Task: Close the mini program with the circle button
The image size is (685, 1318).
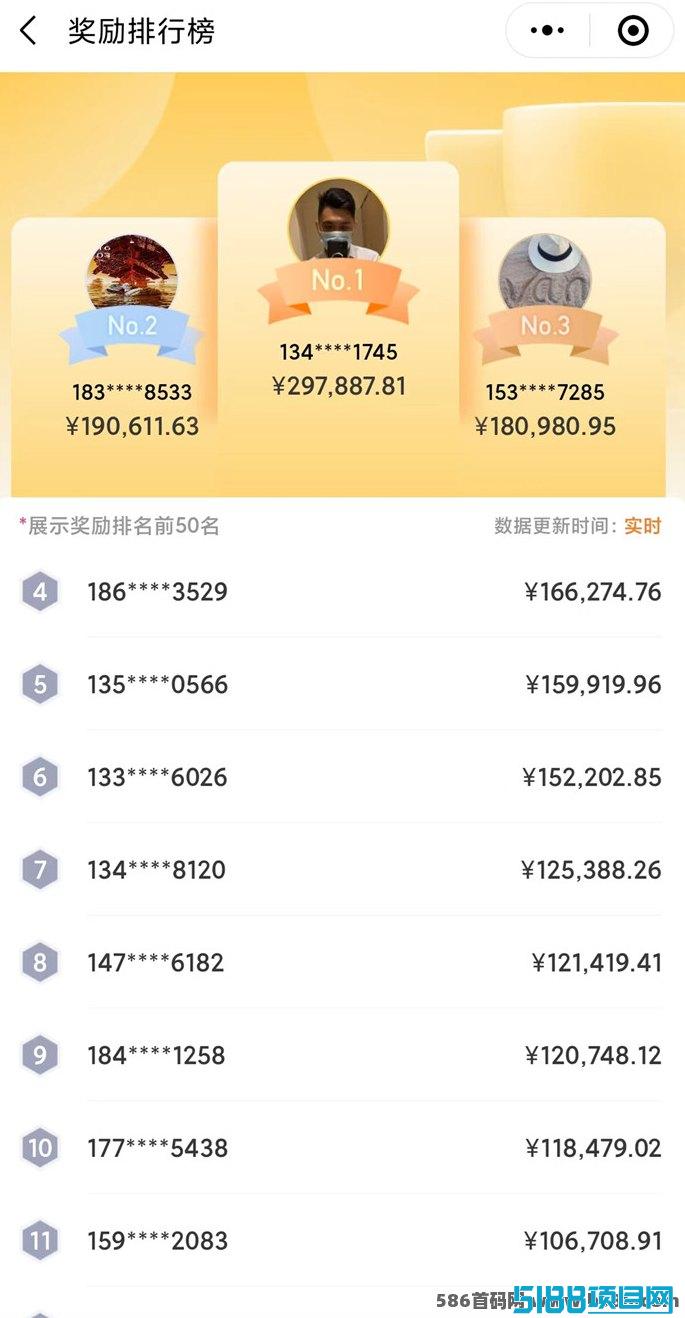Action: 633,31
